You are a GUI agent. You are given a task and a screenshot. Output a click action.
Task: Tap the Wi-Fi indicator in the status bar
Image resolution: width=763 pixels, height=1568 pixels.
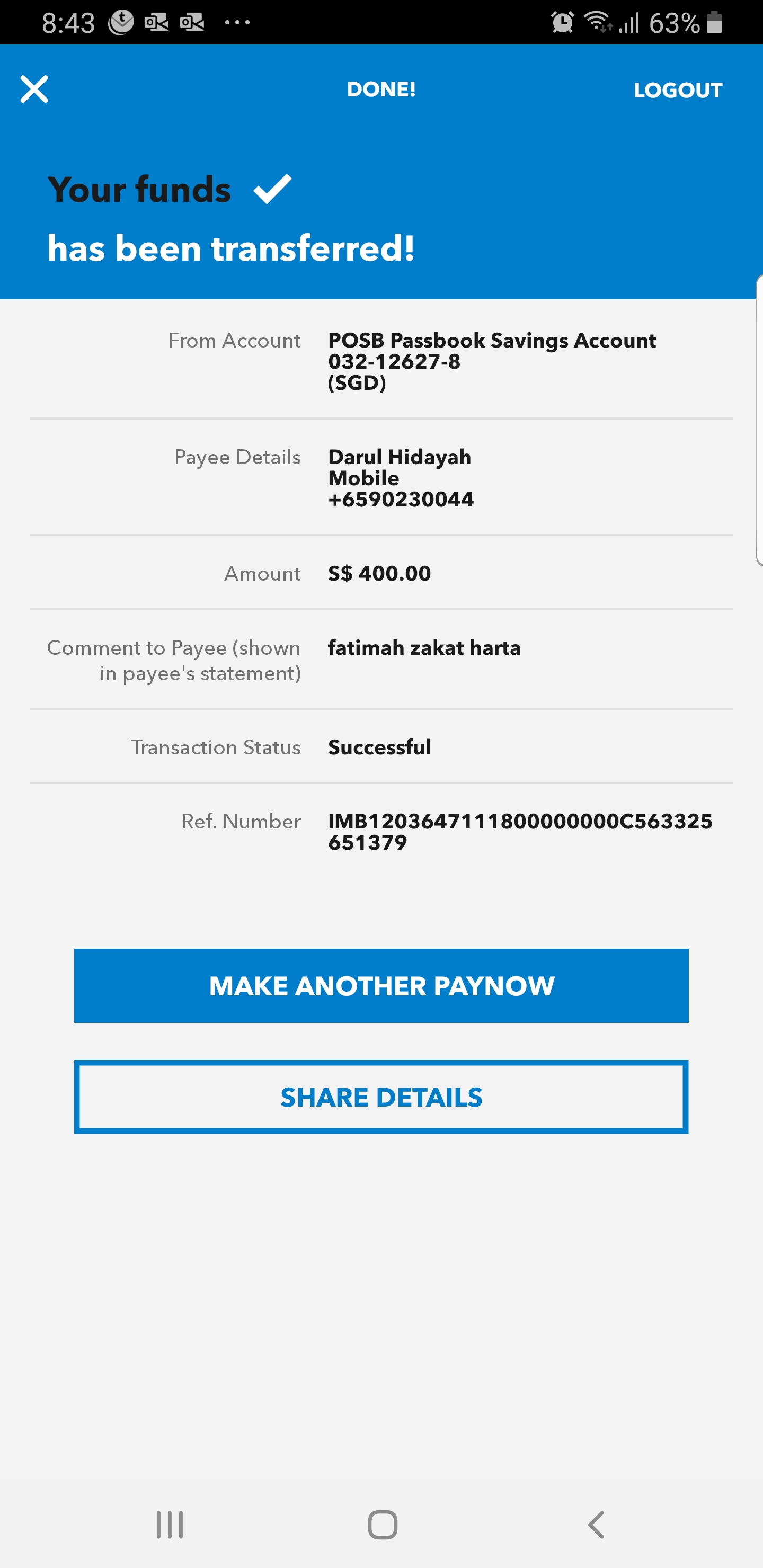click(597, 23)
